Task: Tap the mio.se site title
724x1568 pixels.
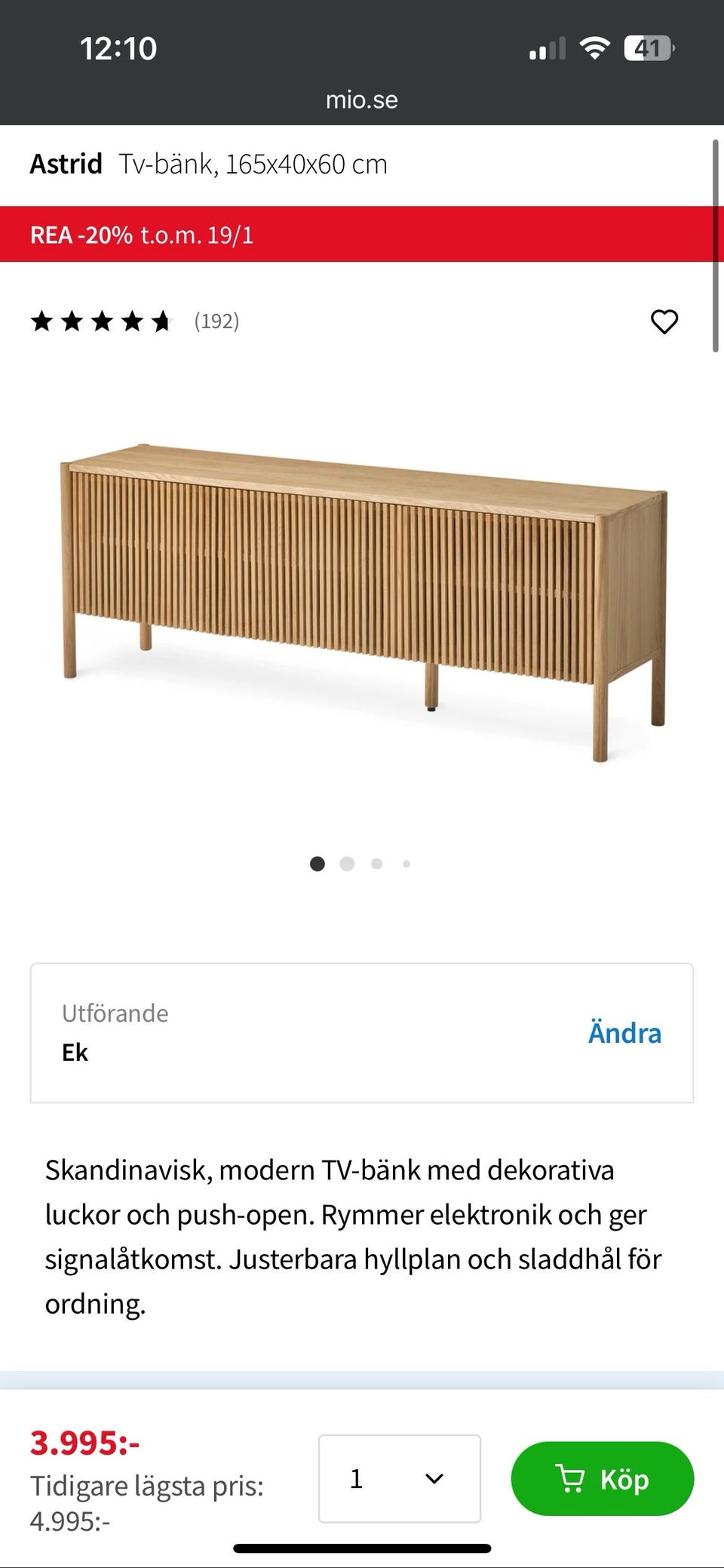Action: pos(362,99)
